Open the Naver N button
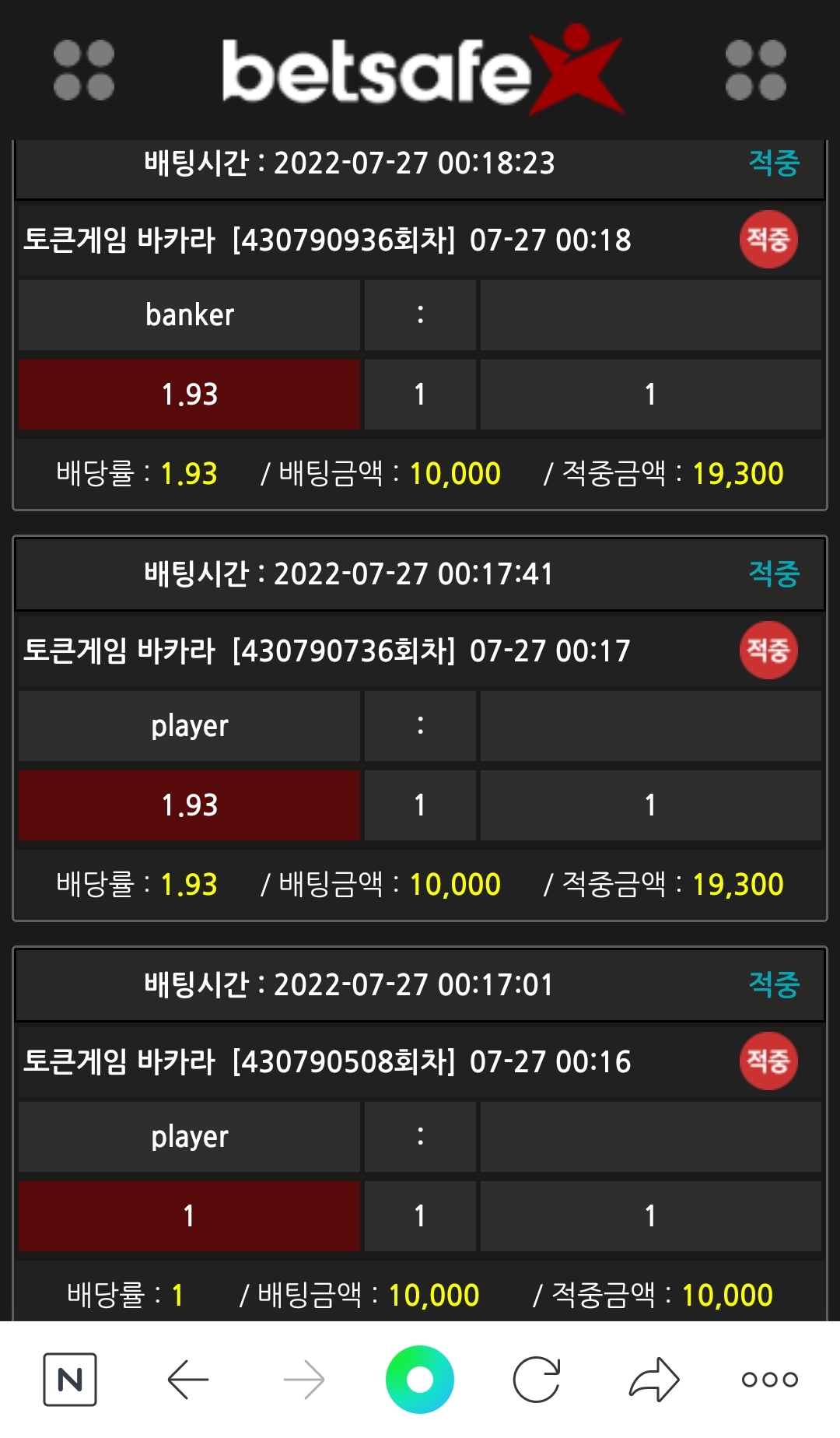 (70, 1380)
